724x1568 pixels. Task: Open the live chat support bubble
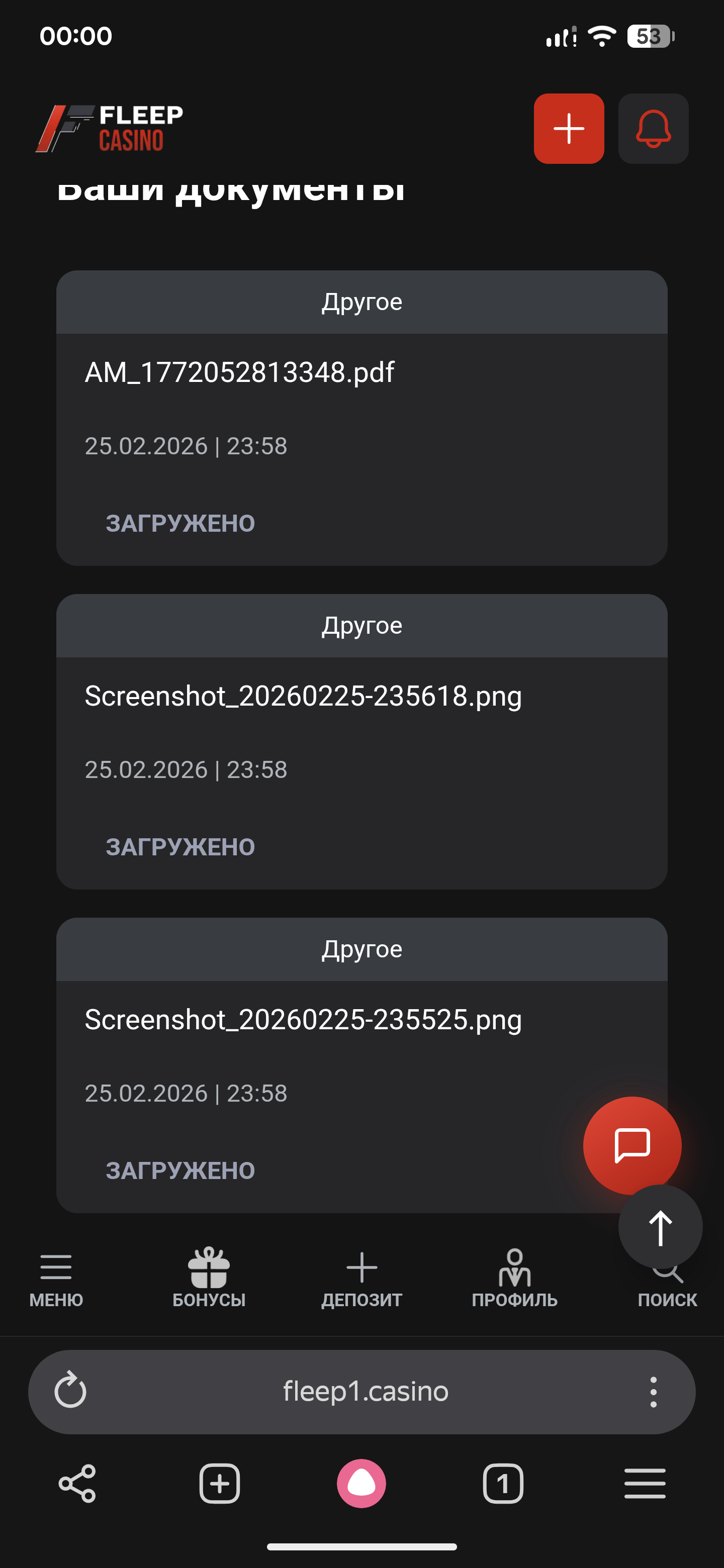[x=631, y=1145]
